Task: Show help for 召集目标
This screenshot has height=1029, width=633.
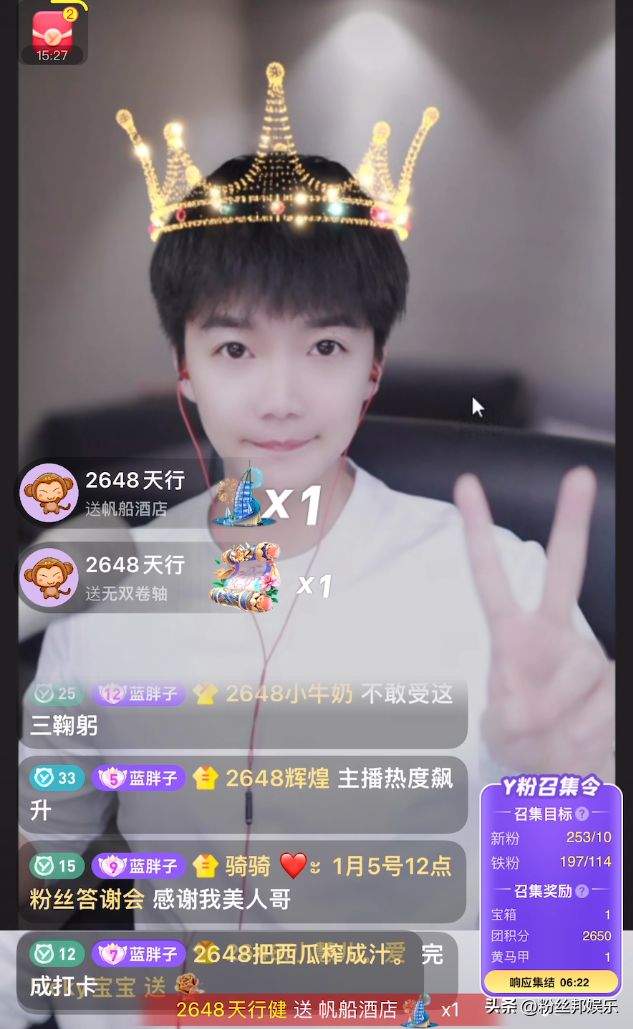Action: tap(582, 814)
